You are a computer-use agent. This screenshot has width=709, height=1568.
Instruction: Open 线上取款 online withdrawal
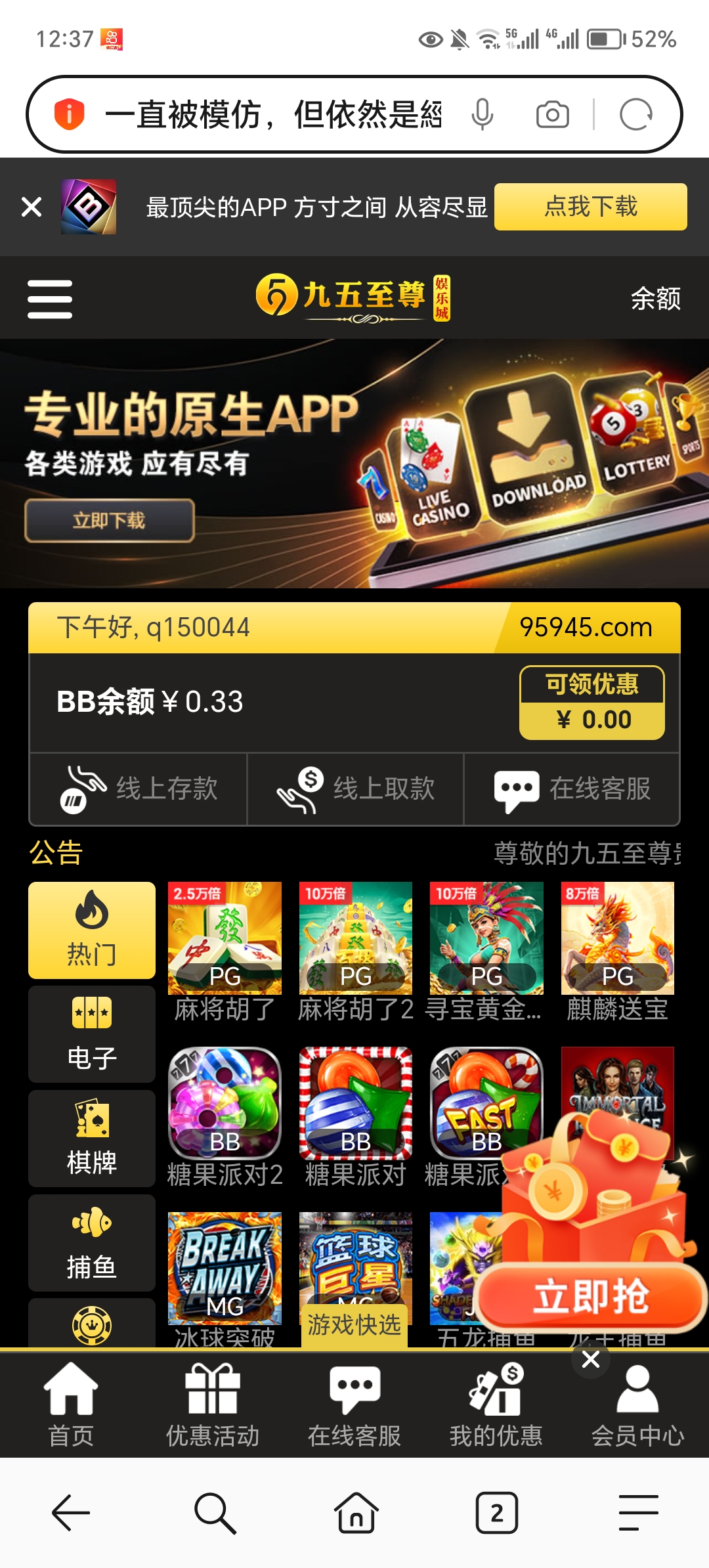point(355,789)
